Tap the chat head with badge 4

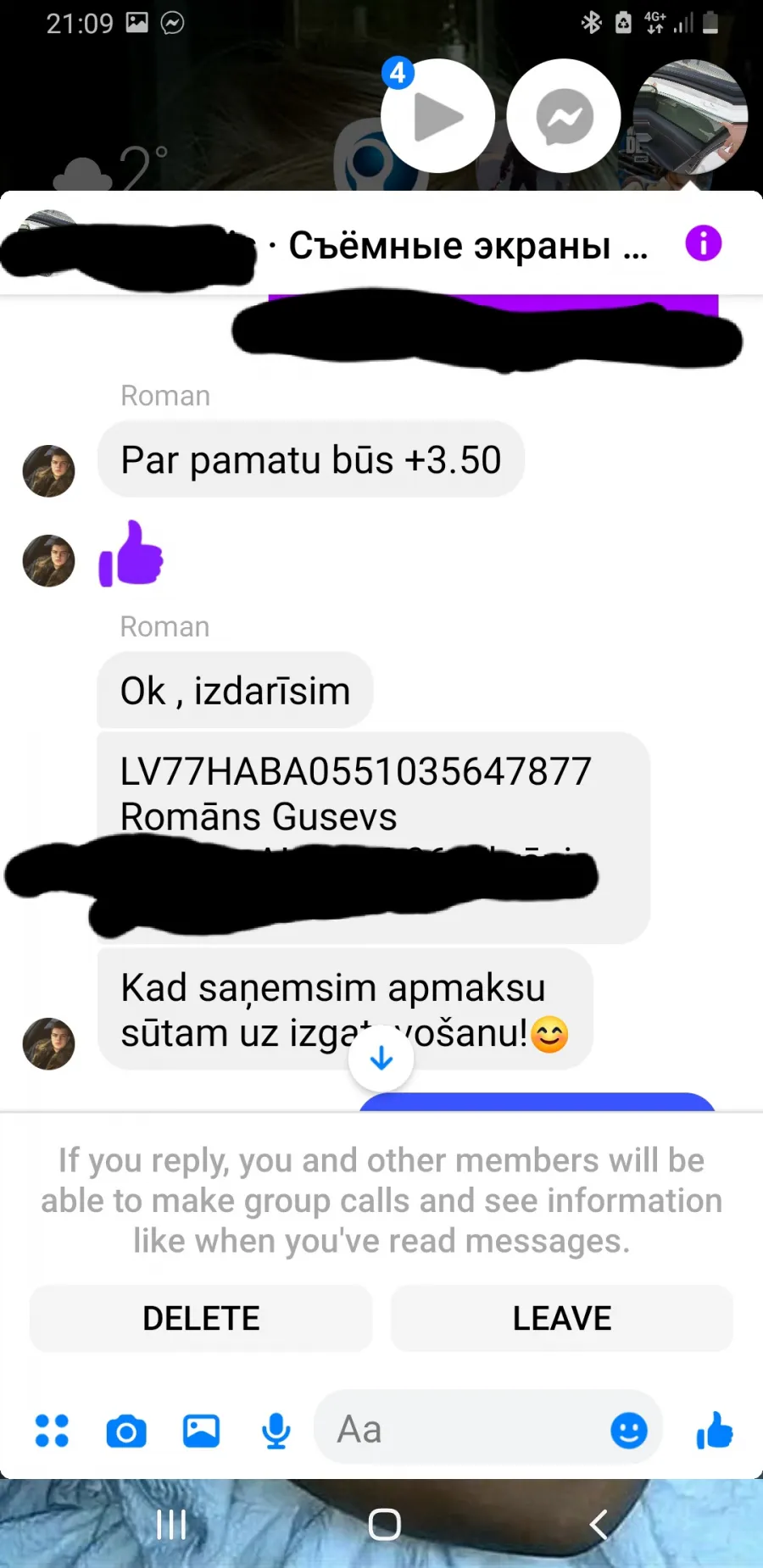click(437, 116)
